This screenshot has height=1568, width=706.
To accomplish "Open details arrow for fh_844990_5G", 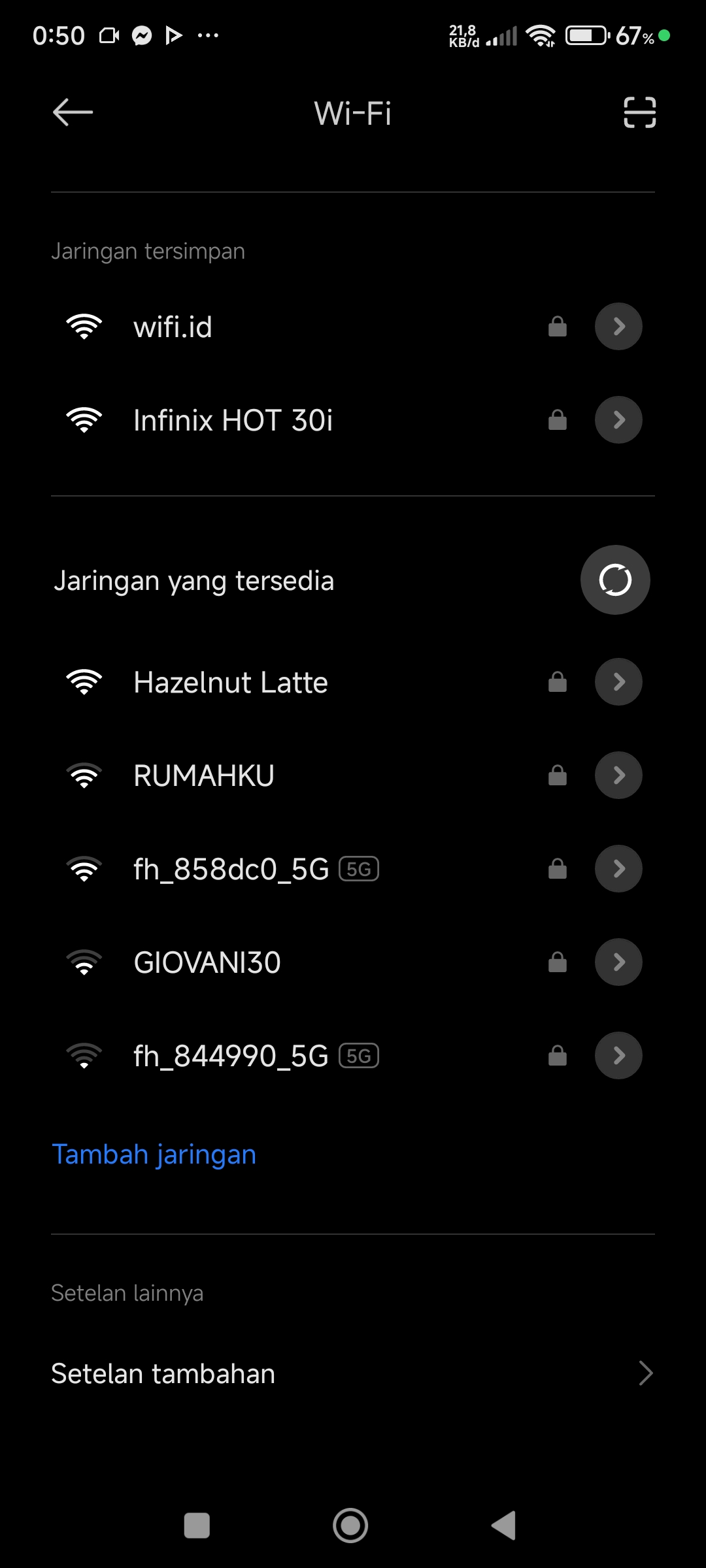I will pos(618,1056).
